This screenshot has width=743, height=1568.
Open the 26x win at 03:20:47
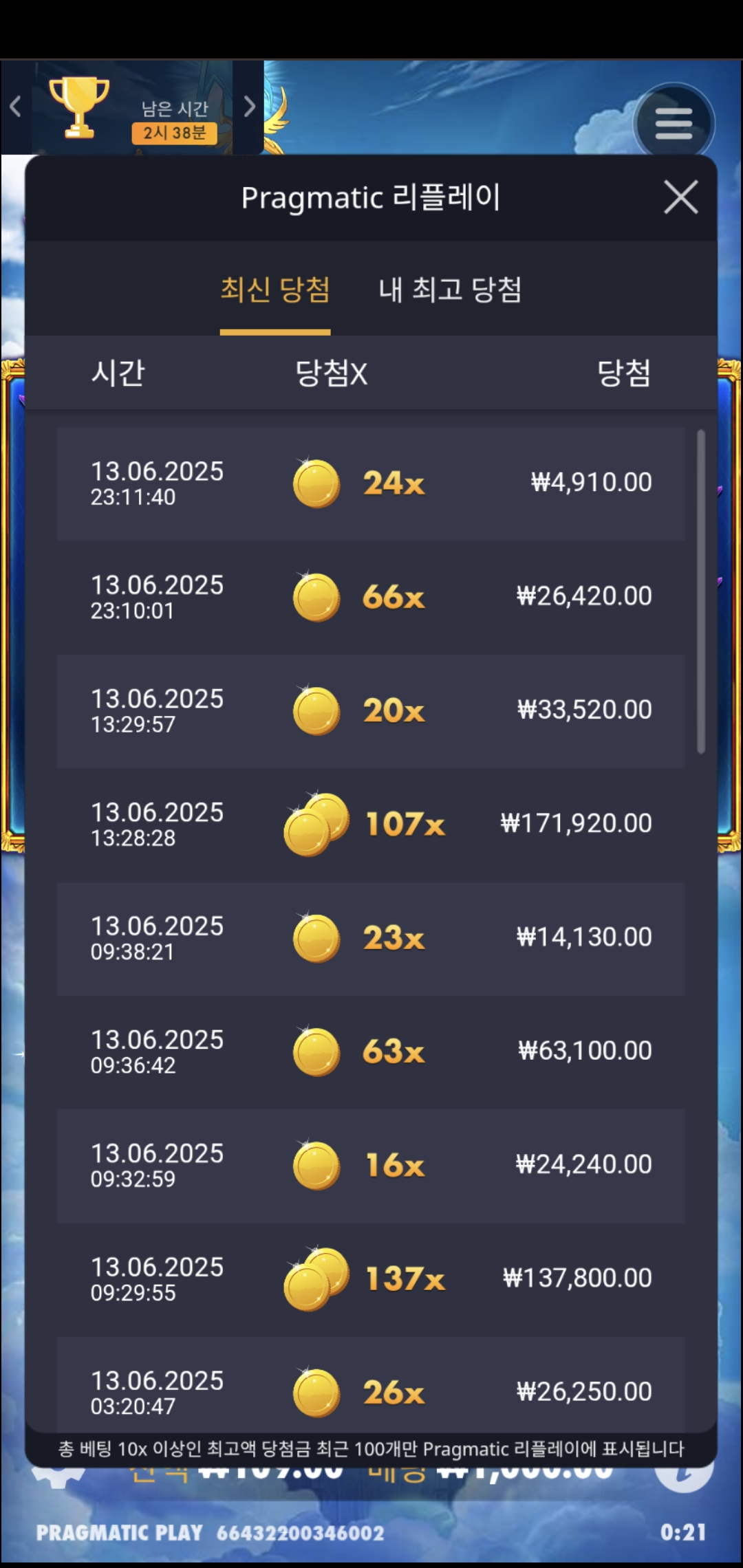pyautogui.click(x=371, y=1389)
